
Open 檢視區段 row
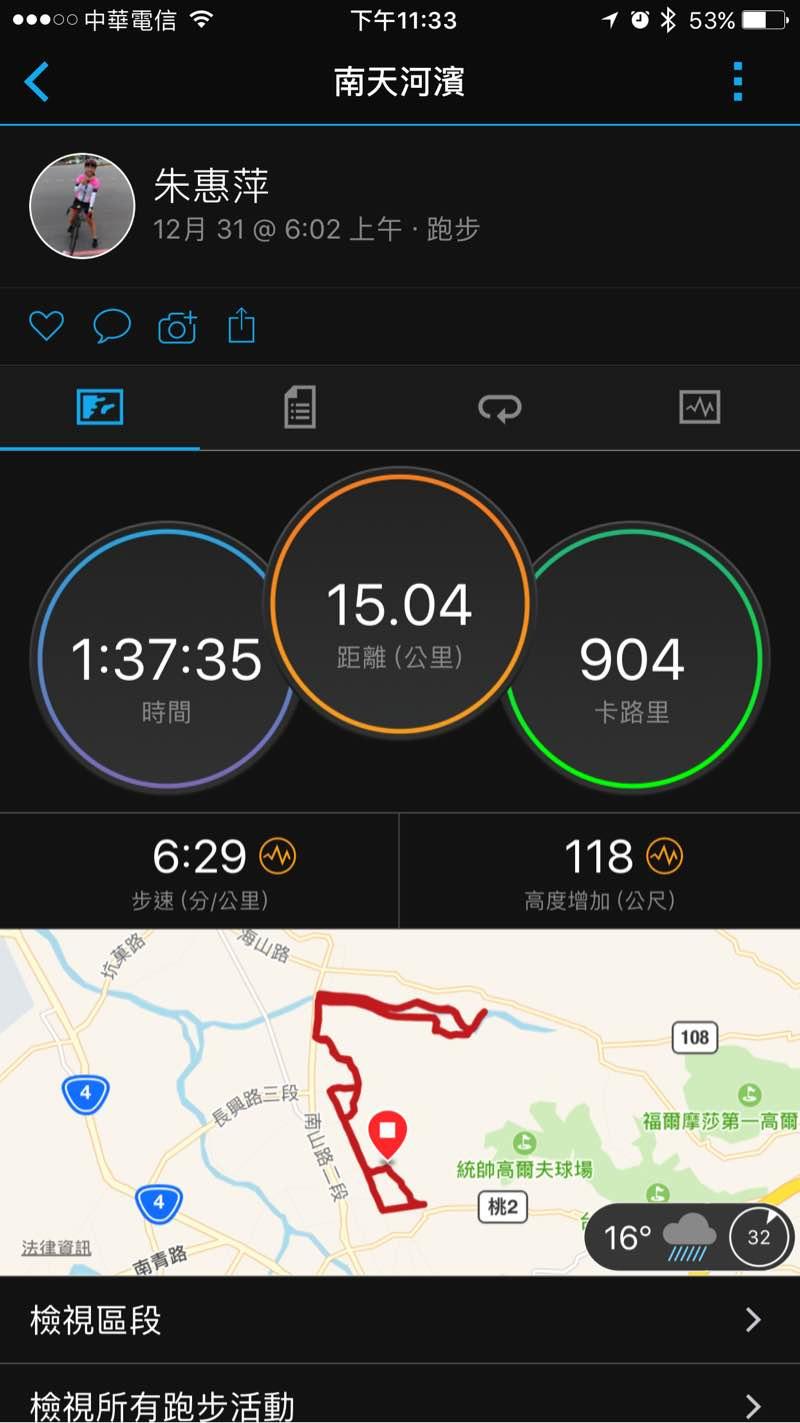400,1321
